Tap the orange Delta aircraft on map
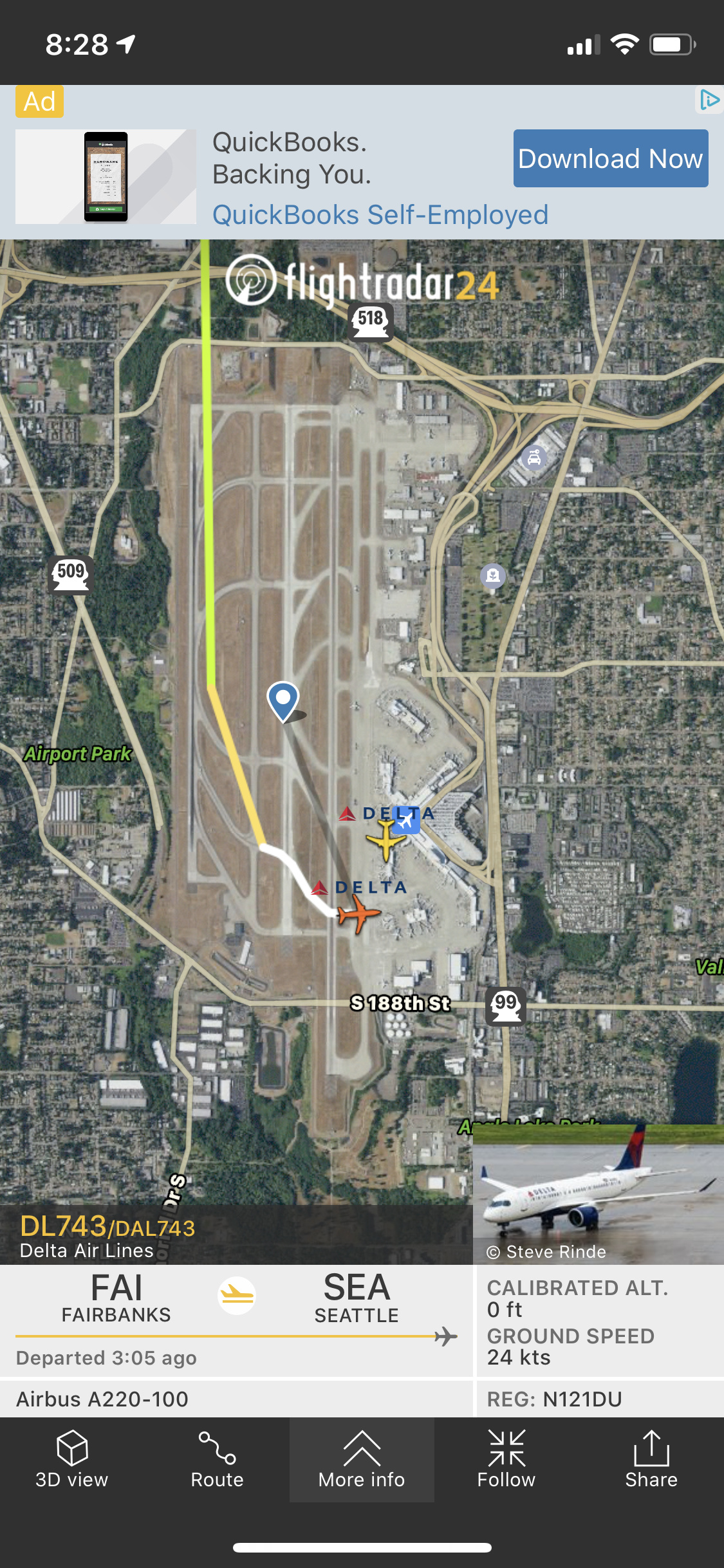Viewport: 724px width, 1568px height. [x=358, y=913]
